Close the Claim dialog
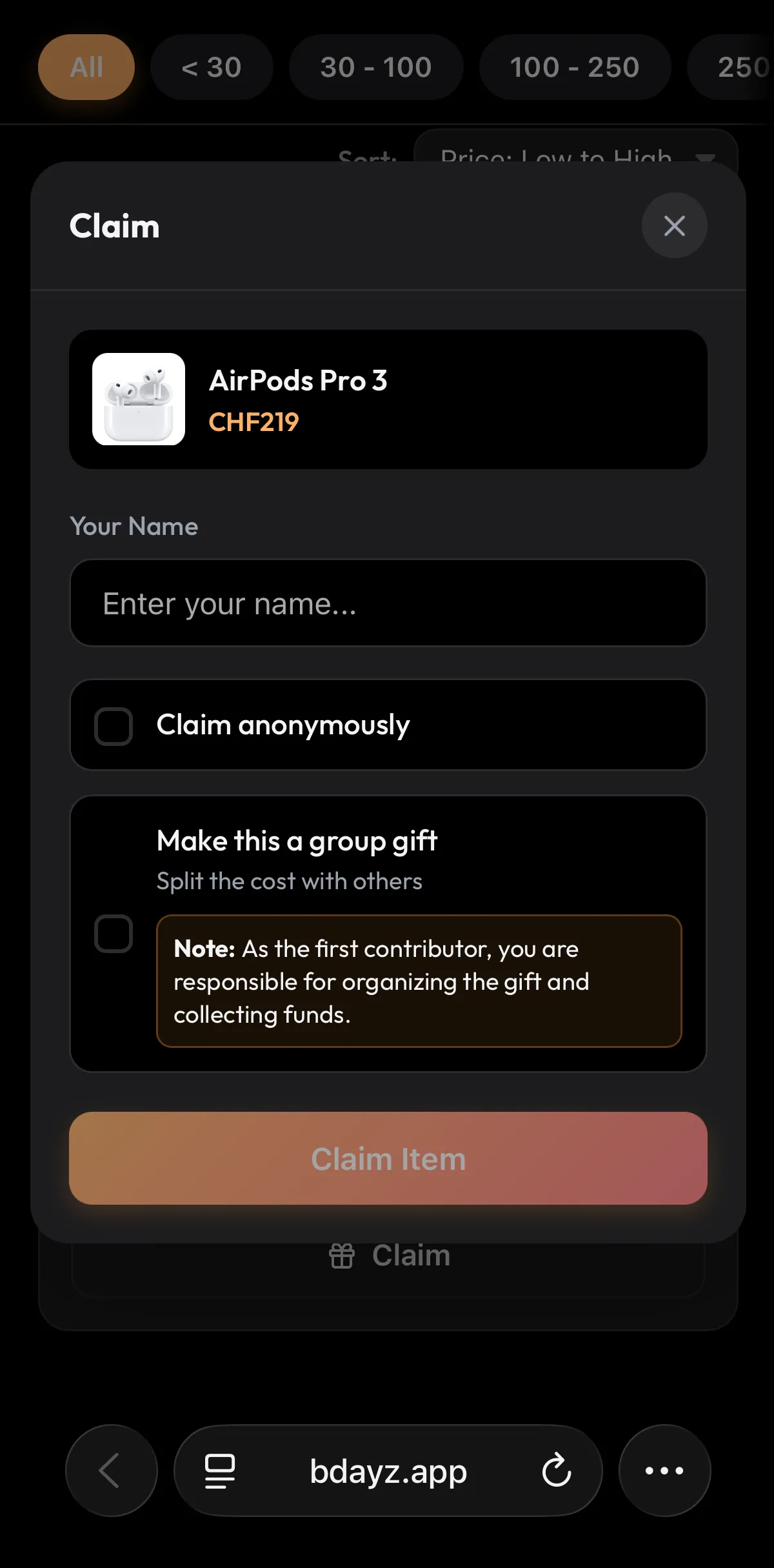The width and height of the screenshot is (774, 1568). (x=674, y=225)
